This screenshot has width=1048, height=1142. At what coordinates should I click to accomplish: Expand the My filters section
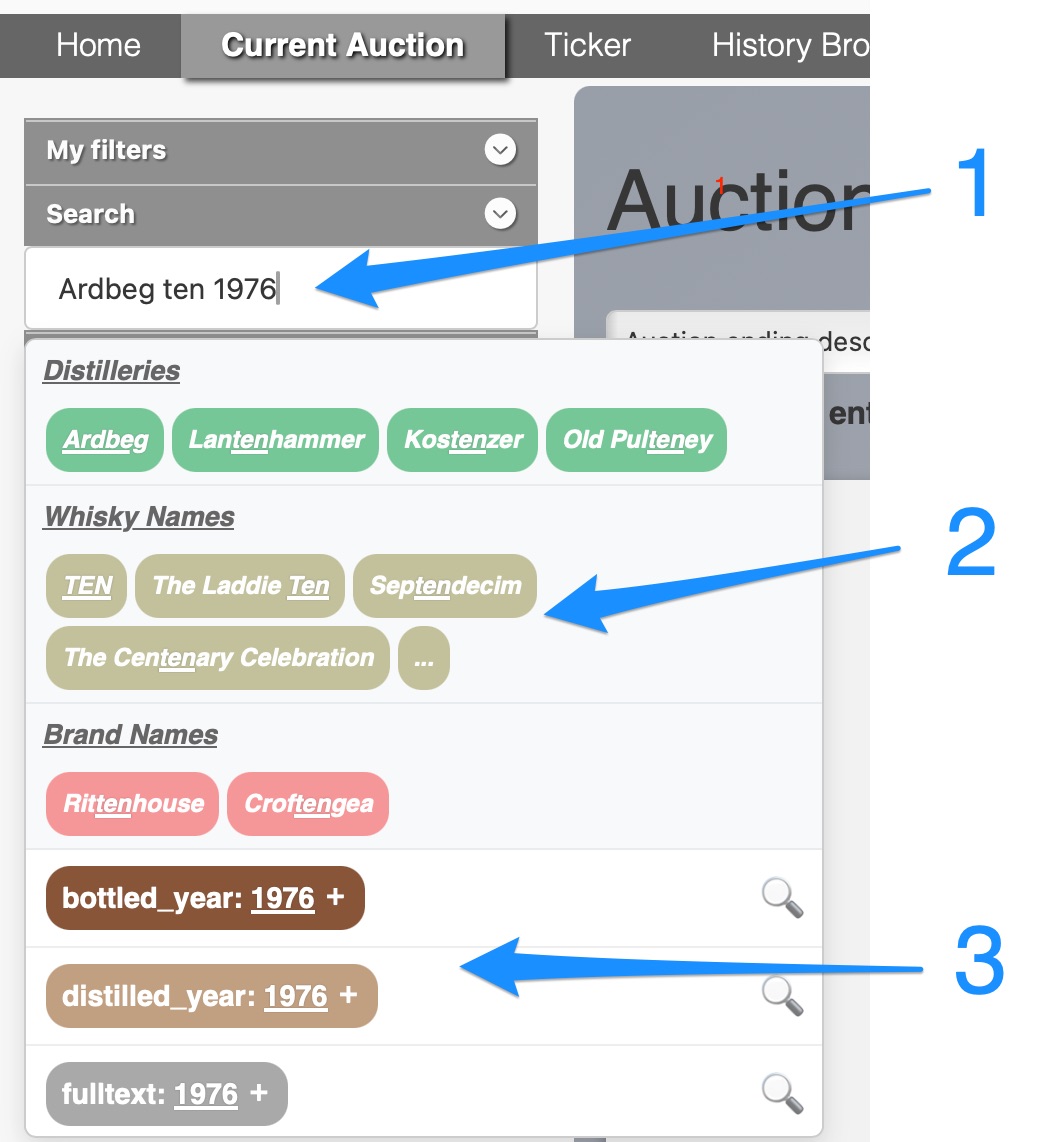tap(500, 151)
